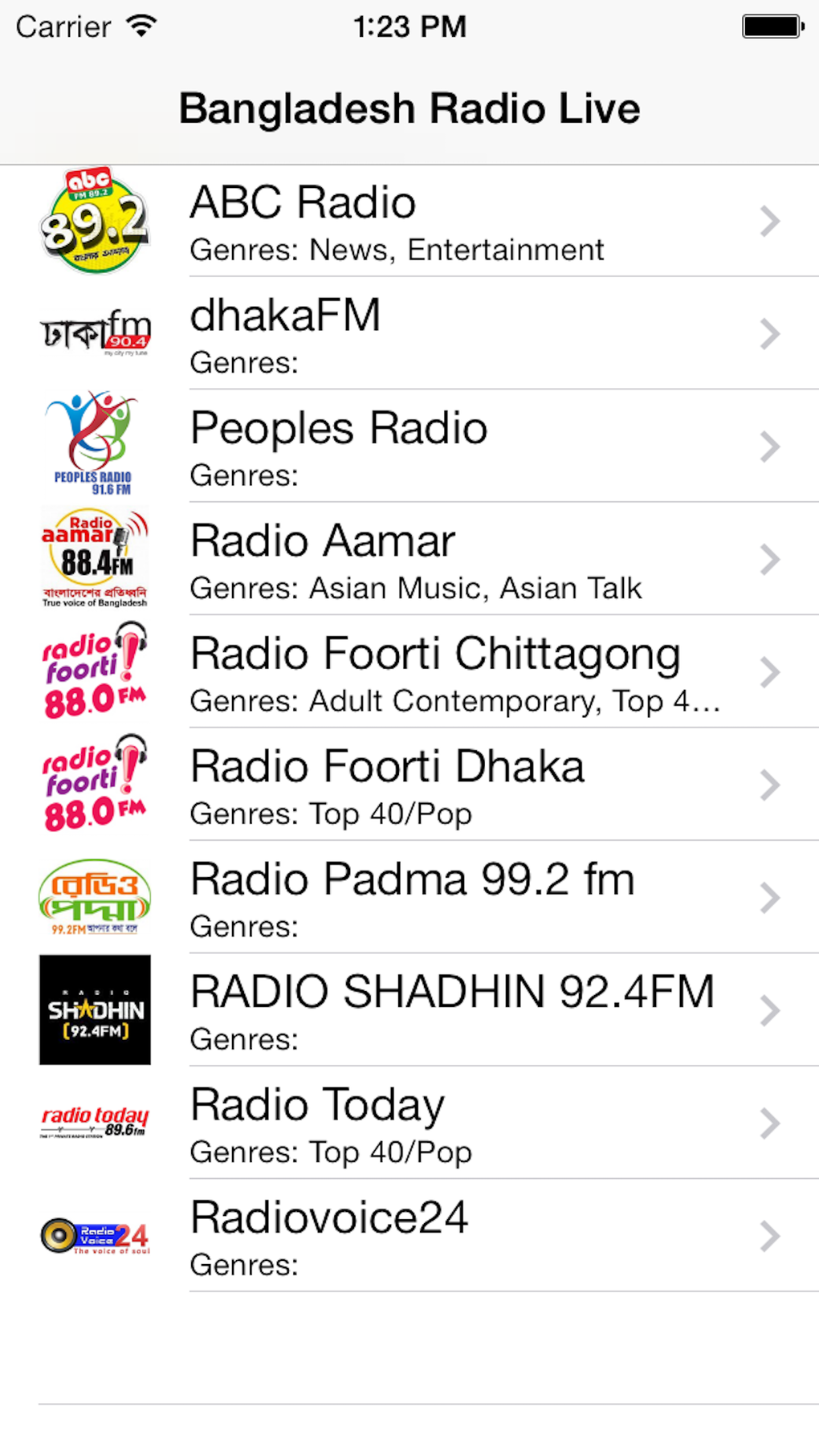Expand the Radio Today row chevron
This screenshot has height=1456, width=819.
point(768,1124)
